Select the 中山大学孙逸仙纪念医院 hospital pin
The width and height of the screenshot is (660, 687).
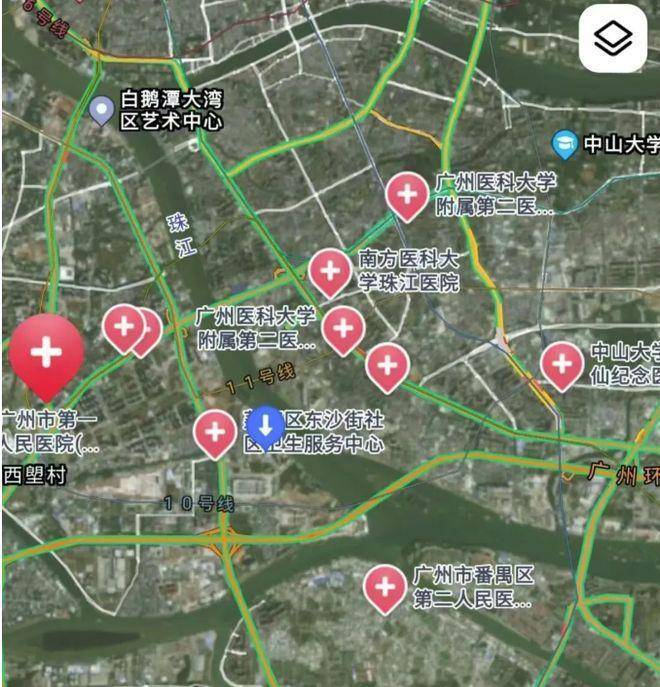(562, 364)
